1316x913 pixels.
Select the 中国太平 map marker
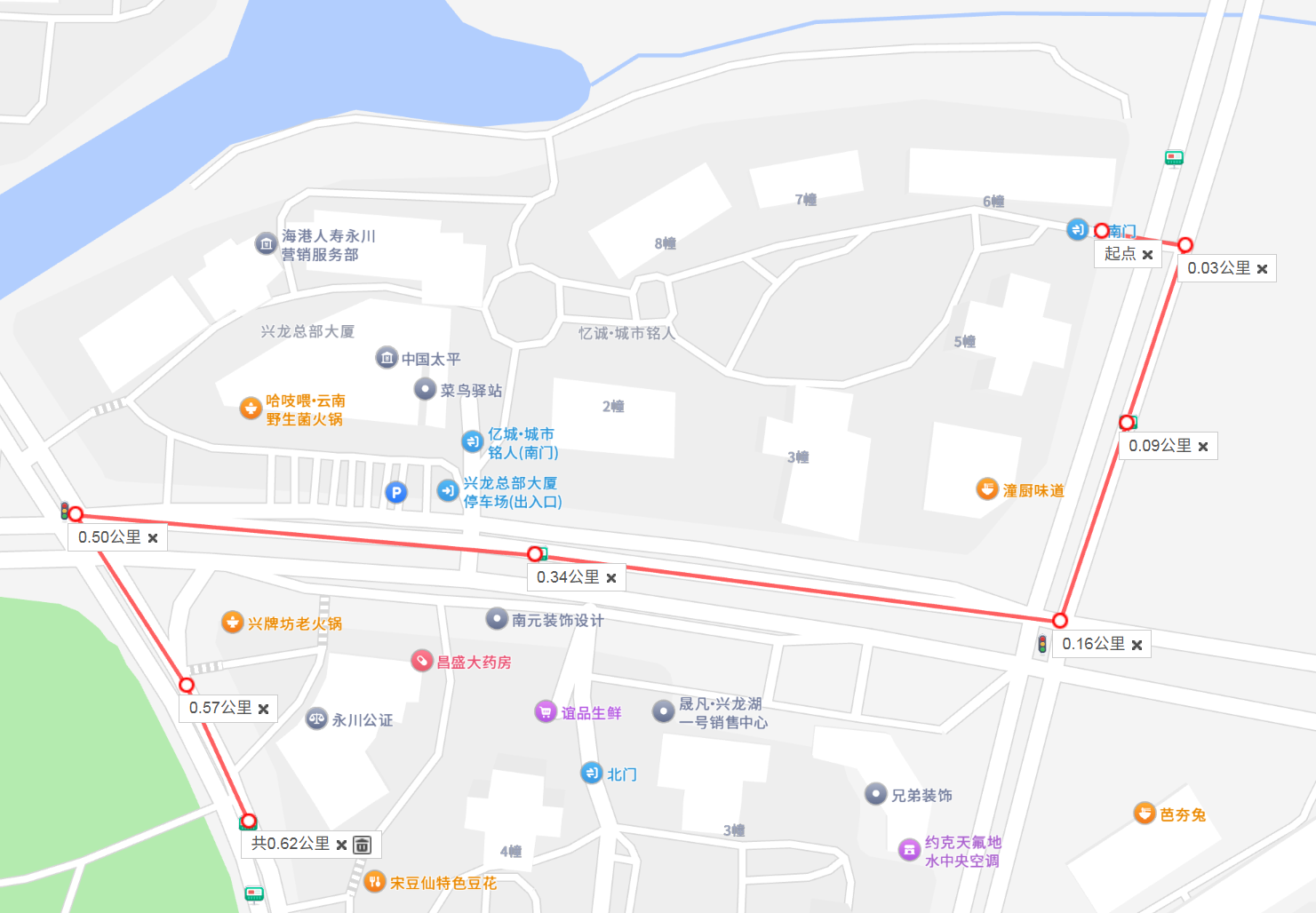click(x=387, y=358)
